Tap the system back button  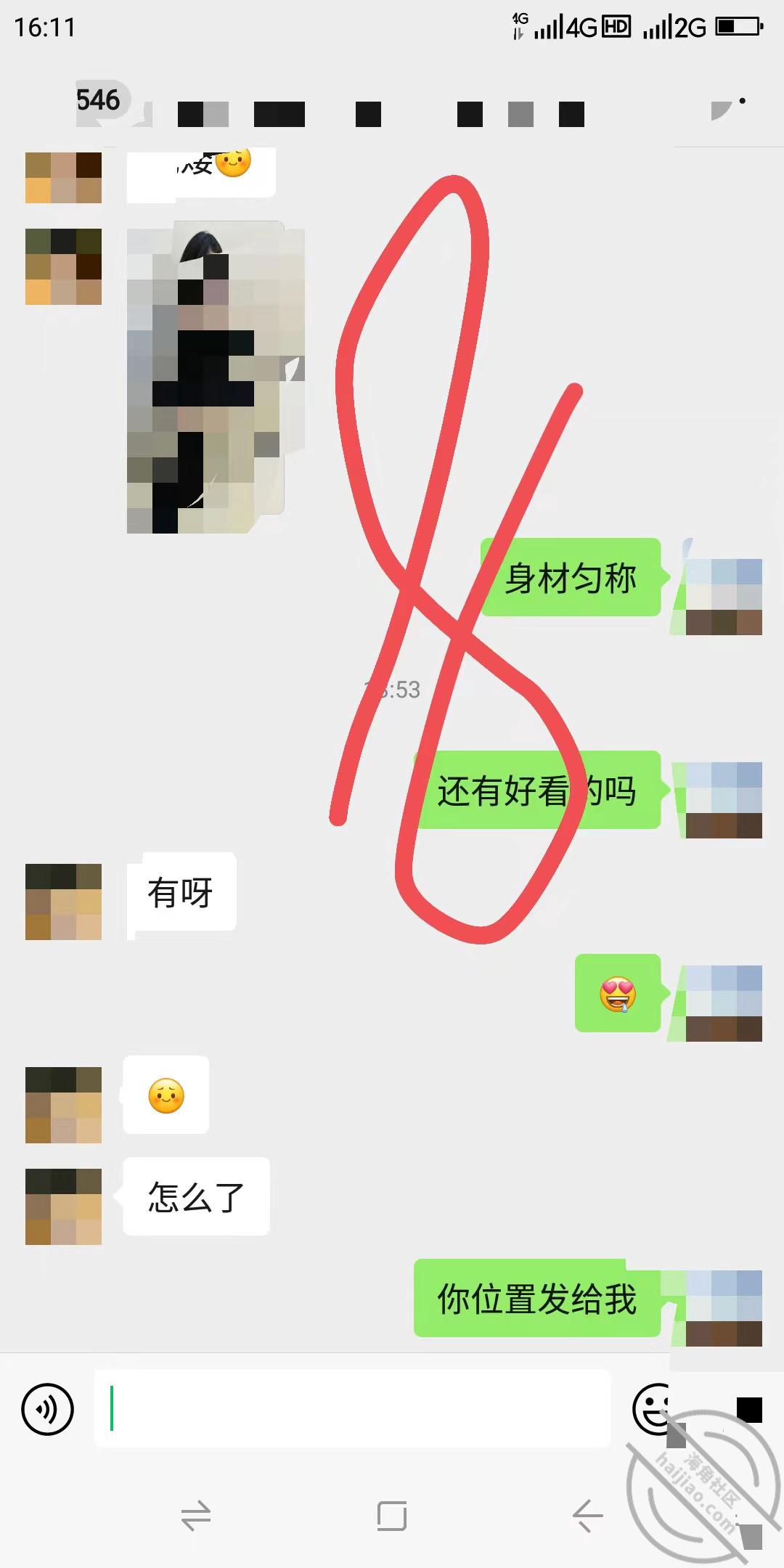coord(587,1516)
